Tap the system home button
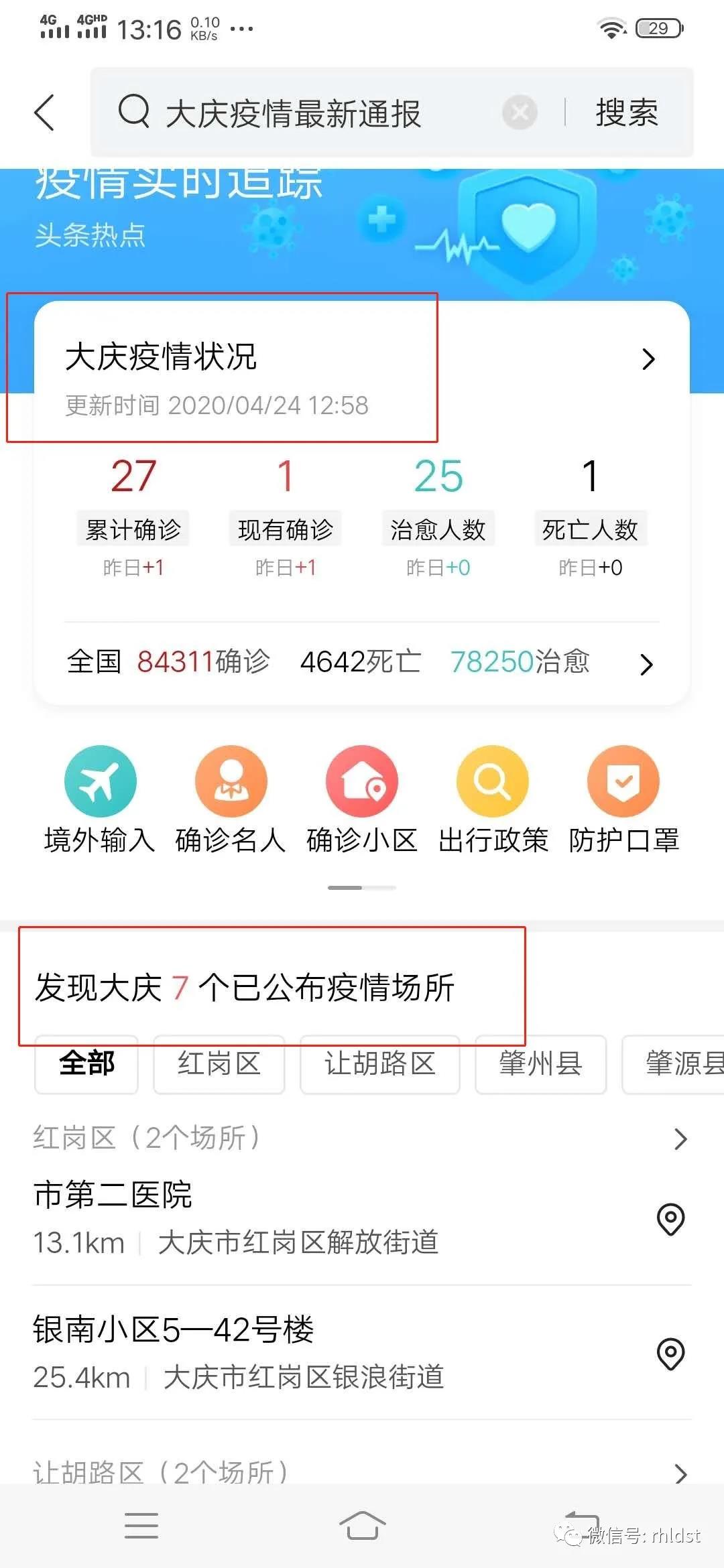 (362, 1525)
